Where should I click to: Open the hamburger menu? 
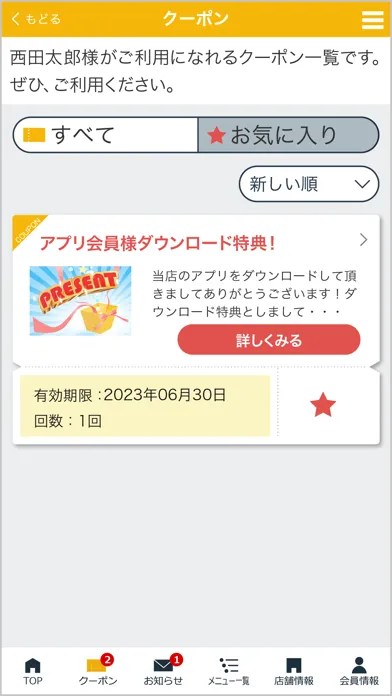click(372, 20)
